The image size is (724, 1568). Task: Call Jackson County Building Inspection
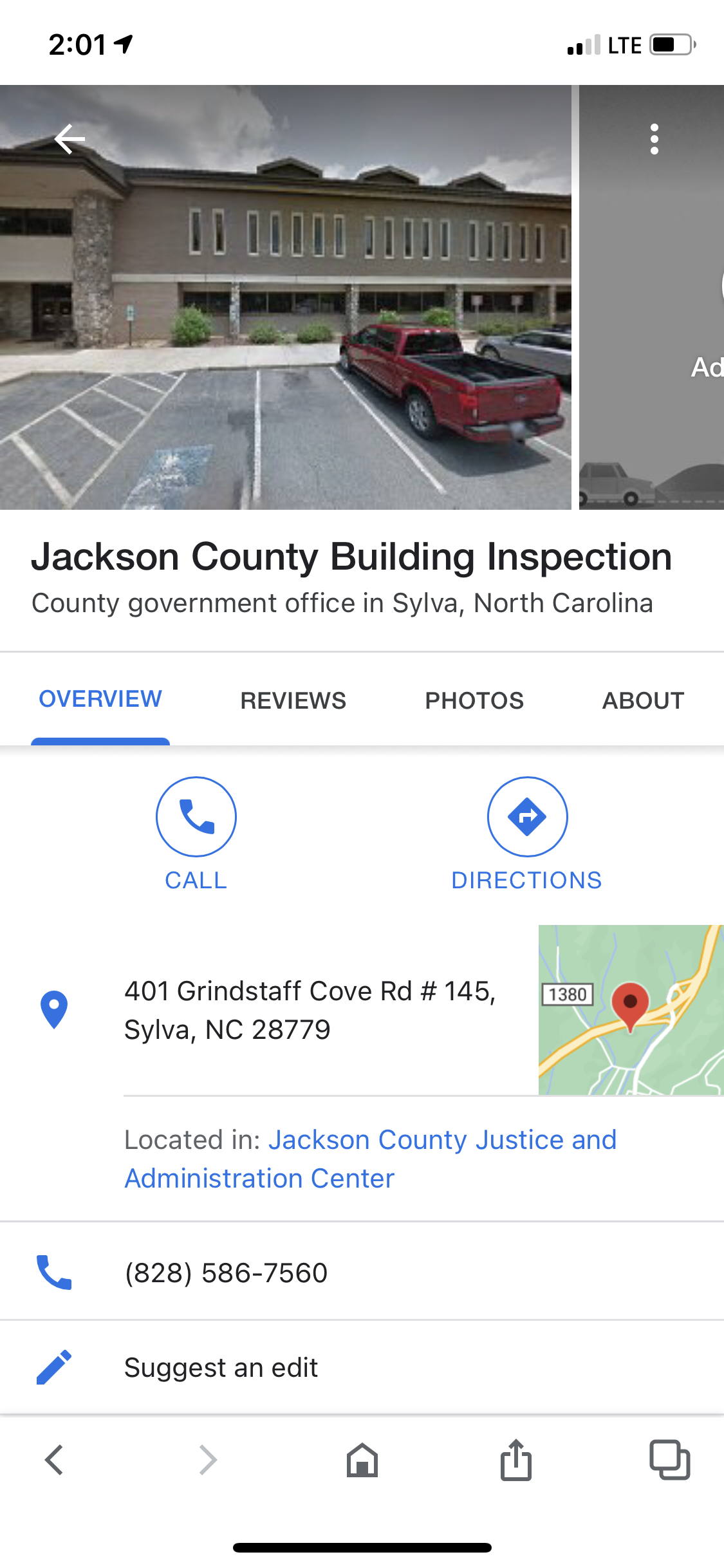(x=196, y=833)
